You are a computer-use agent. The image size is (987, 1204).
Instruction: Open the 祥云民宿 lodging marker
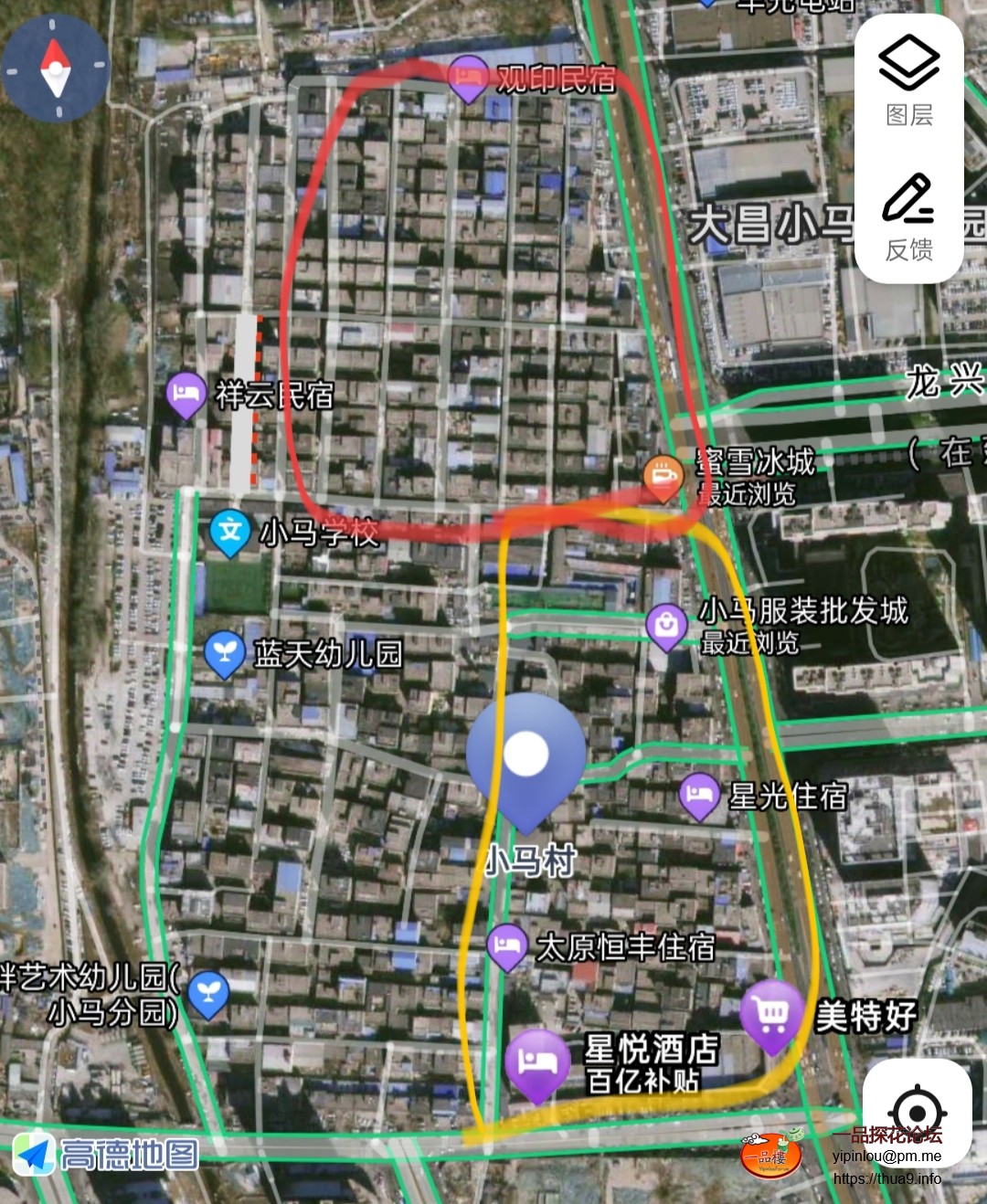[186, 394]
